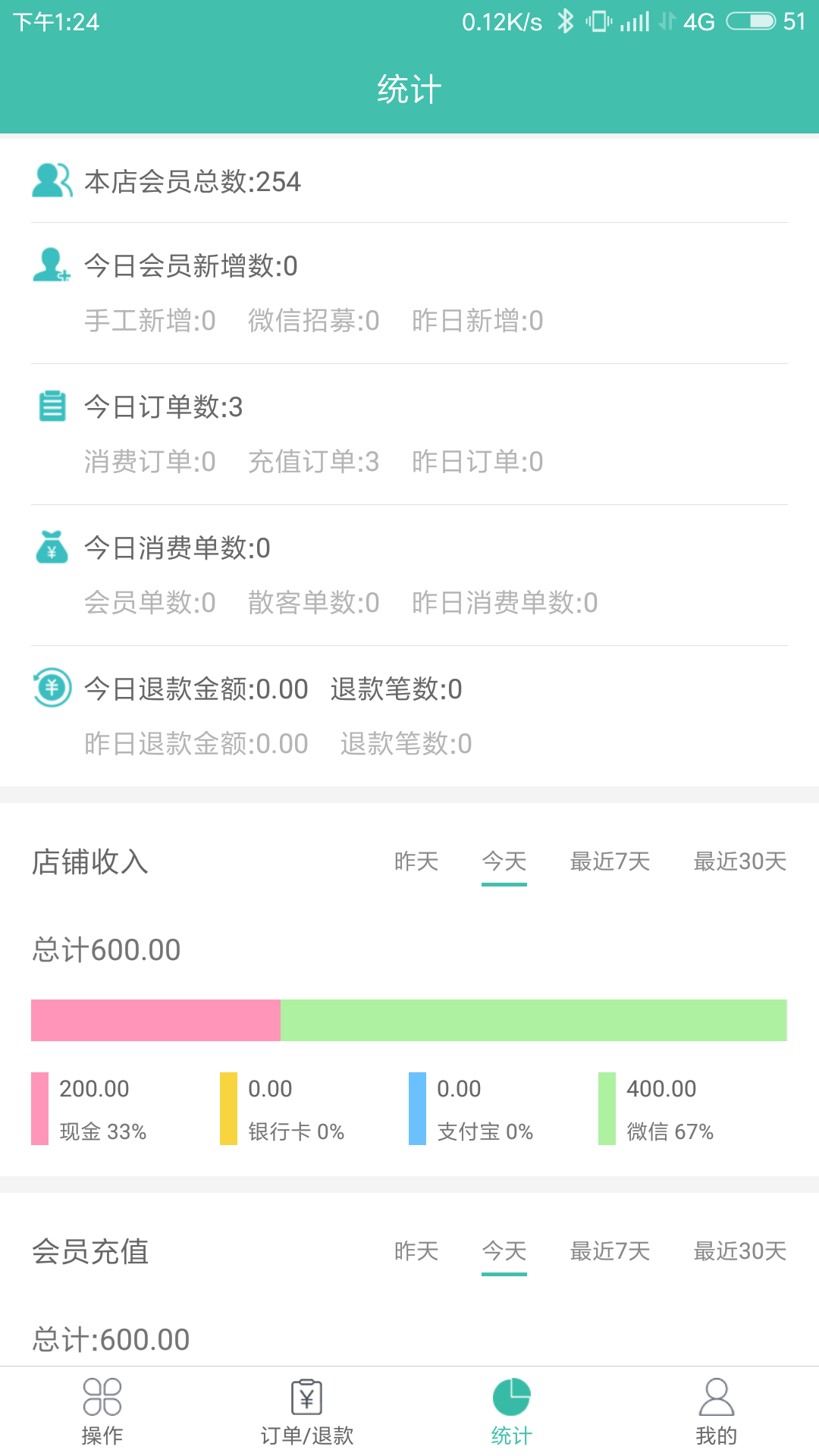This screenshot has height=1456, width=819.
Task: Select 今天 in 会员充值 section
Action: (504, 1251)
